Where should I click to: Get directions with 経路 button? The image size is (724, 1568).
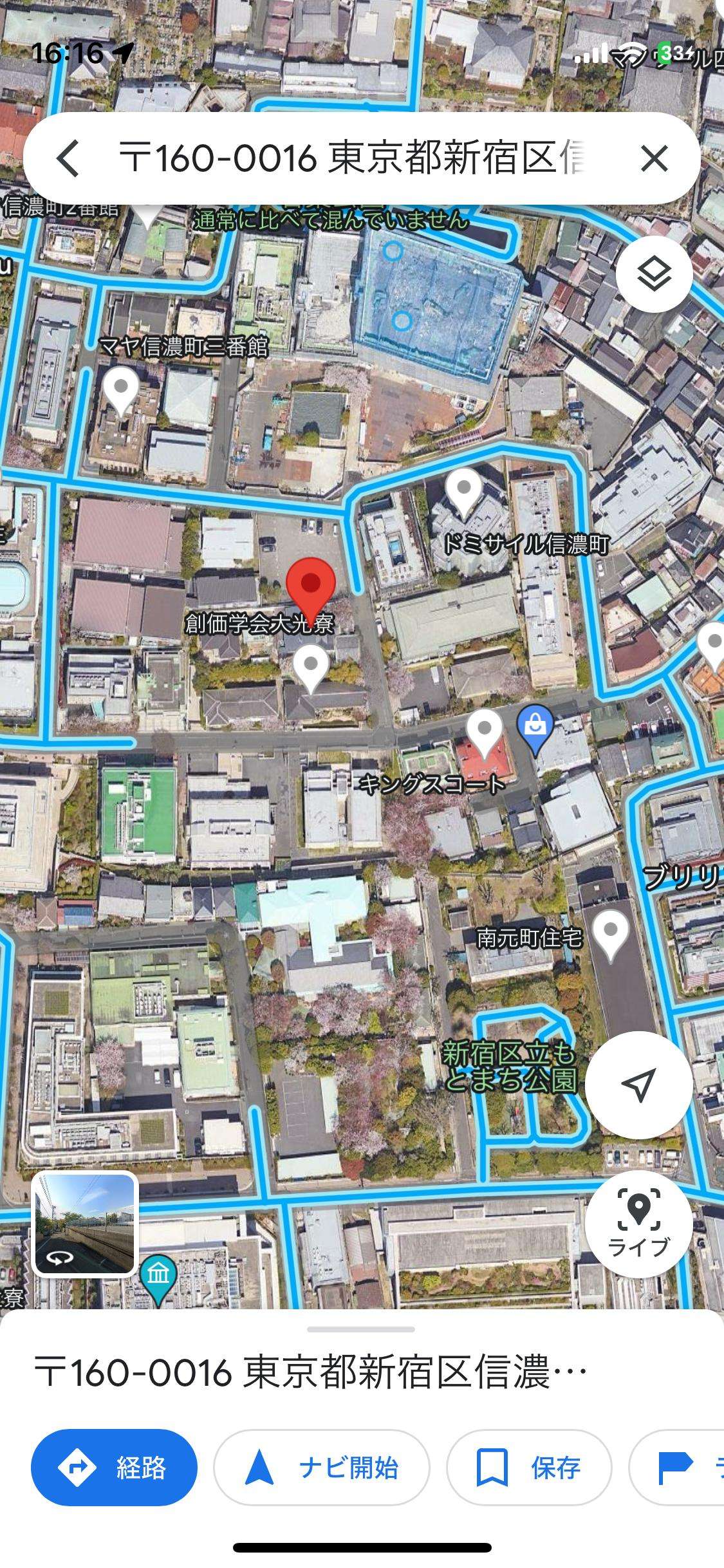point(114,1468)
